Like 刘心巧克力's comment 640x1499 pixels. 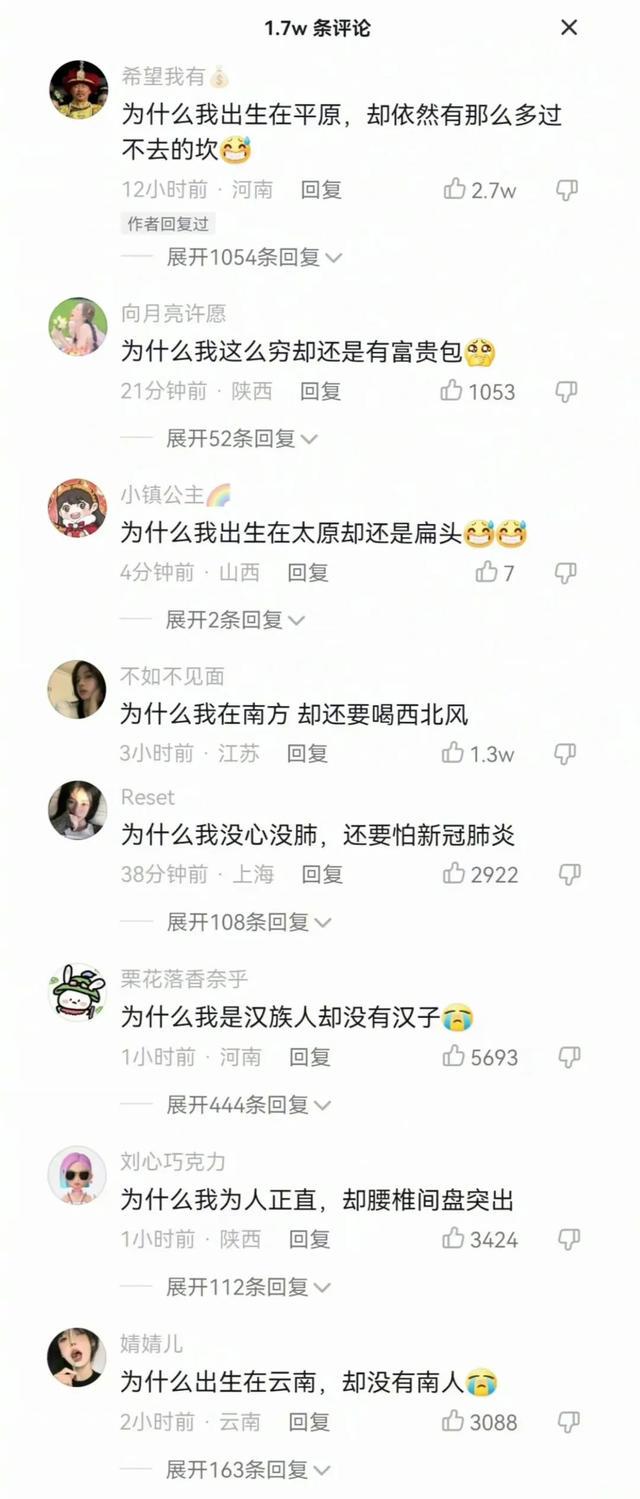(x=454, y=1239)
